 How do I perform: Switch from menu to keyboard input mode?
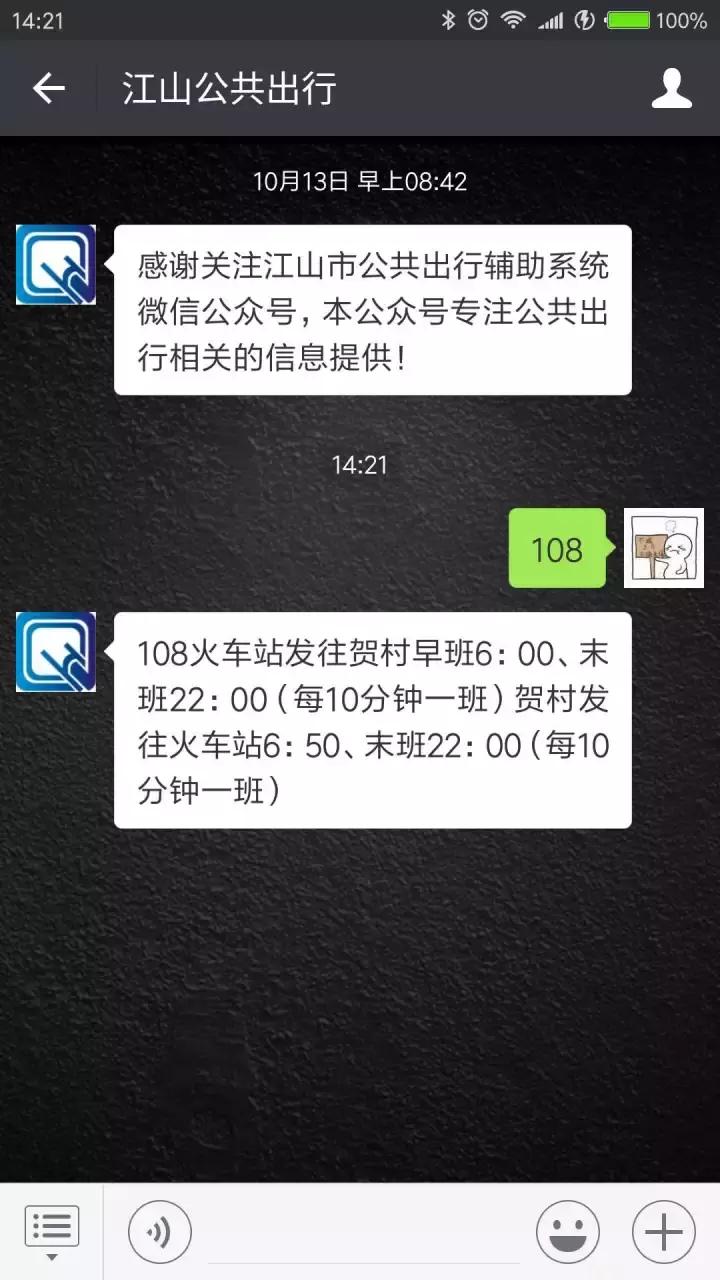52,1225
